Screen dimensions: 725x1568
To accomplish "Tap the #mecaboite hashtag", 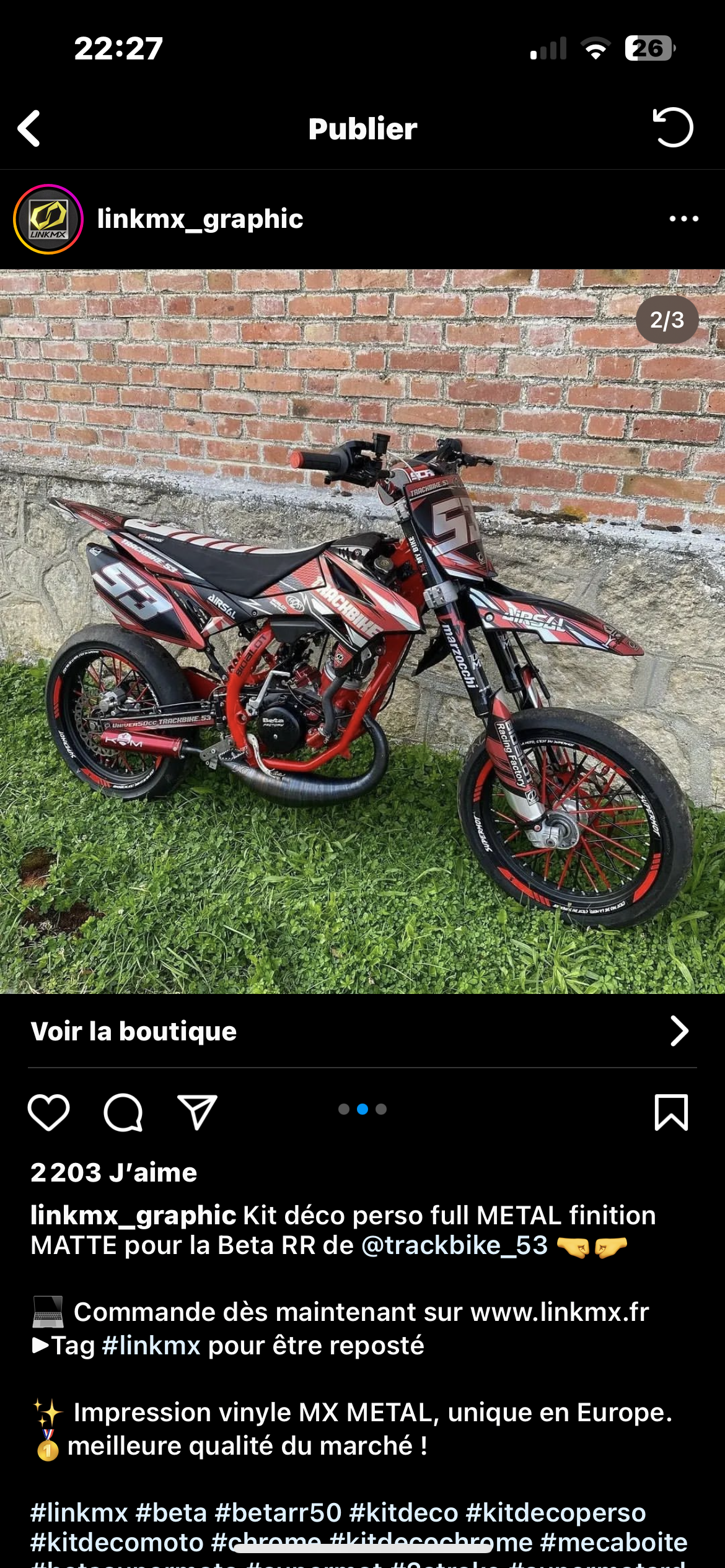I will [613, 1542].
